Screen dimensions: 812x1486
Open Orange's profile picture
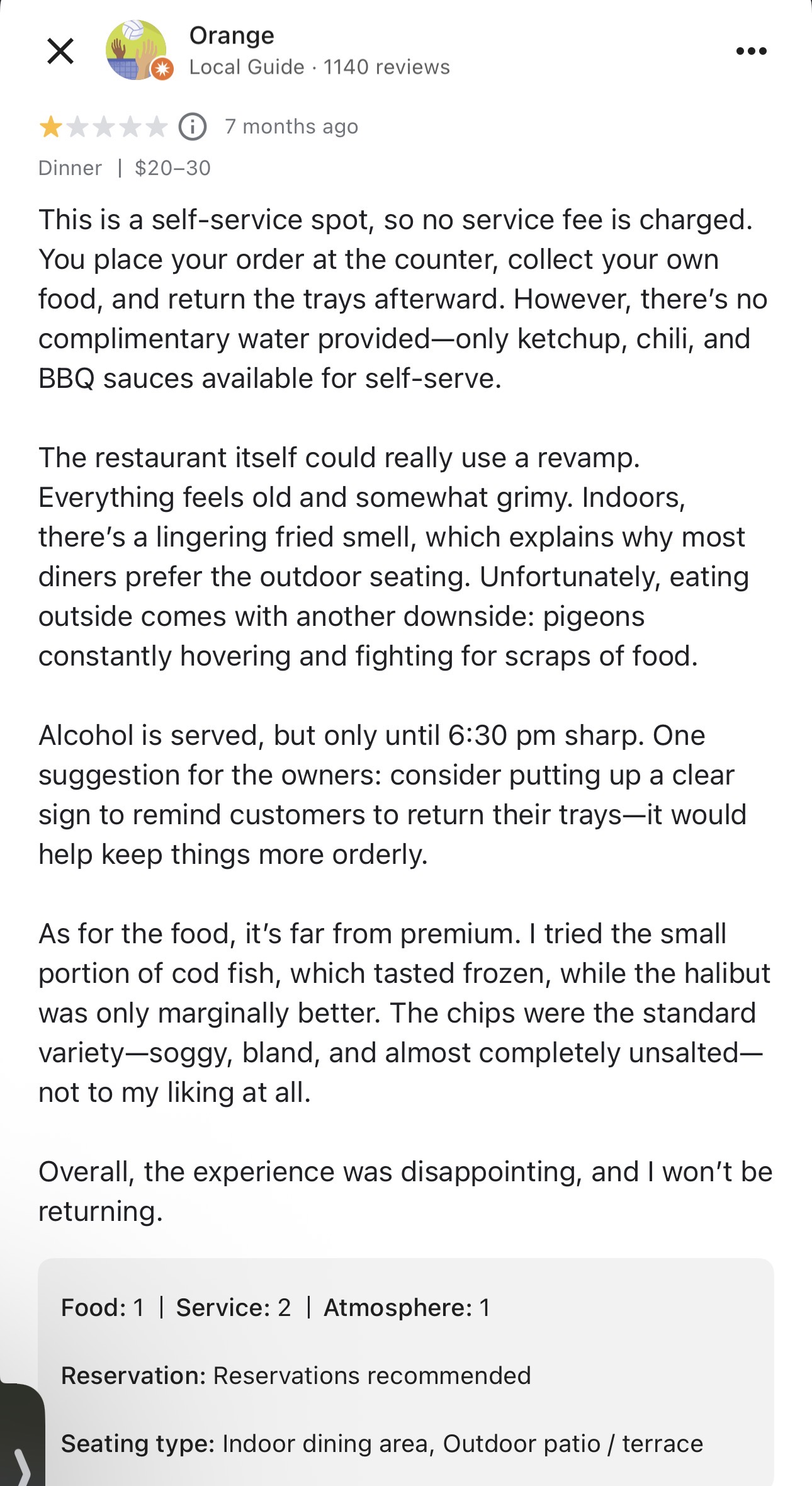137,50
